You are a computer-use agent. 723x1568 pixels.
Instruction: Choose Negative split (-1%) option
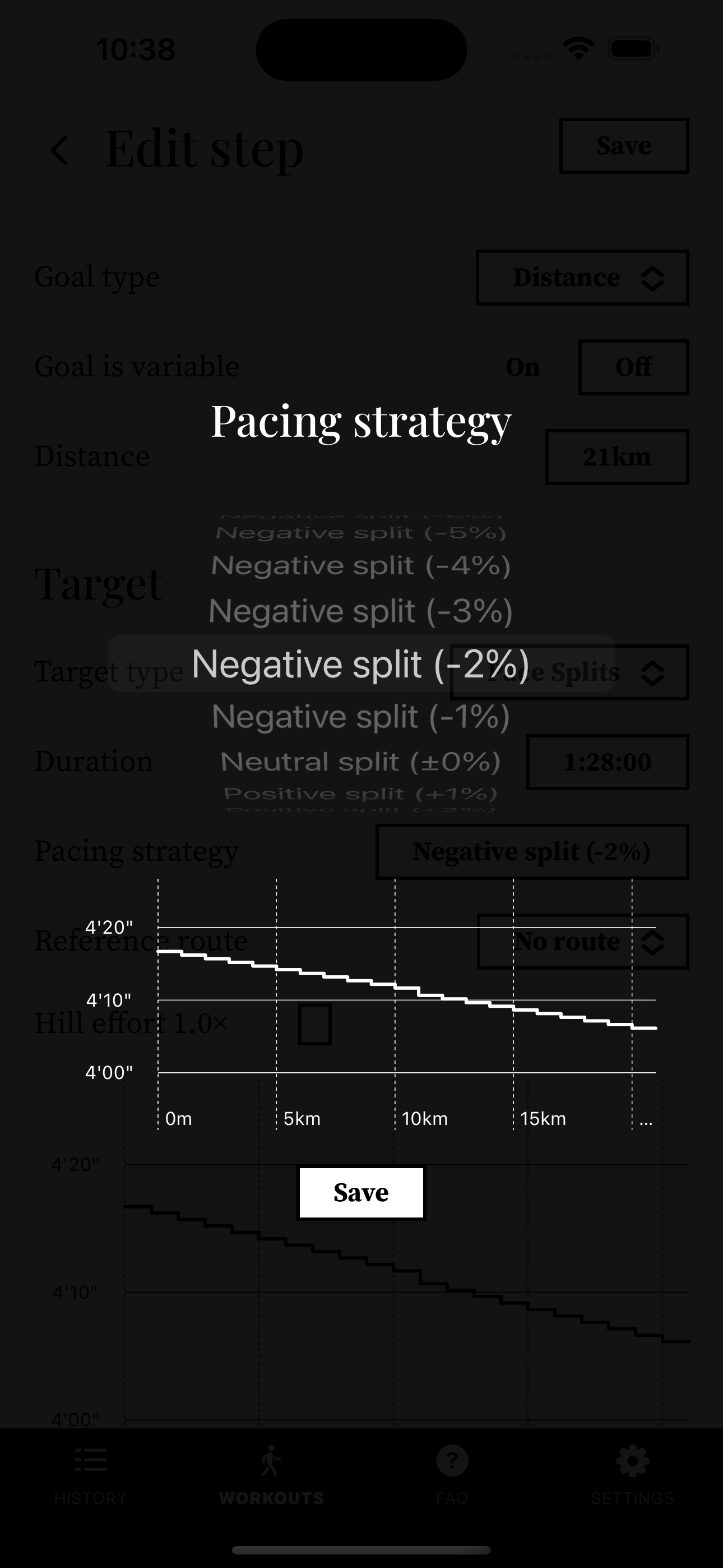[361, 716]
